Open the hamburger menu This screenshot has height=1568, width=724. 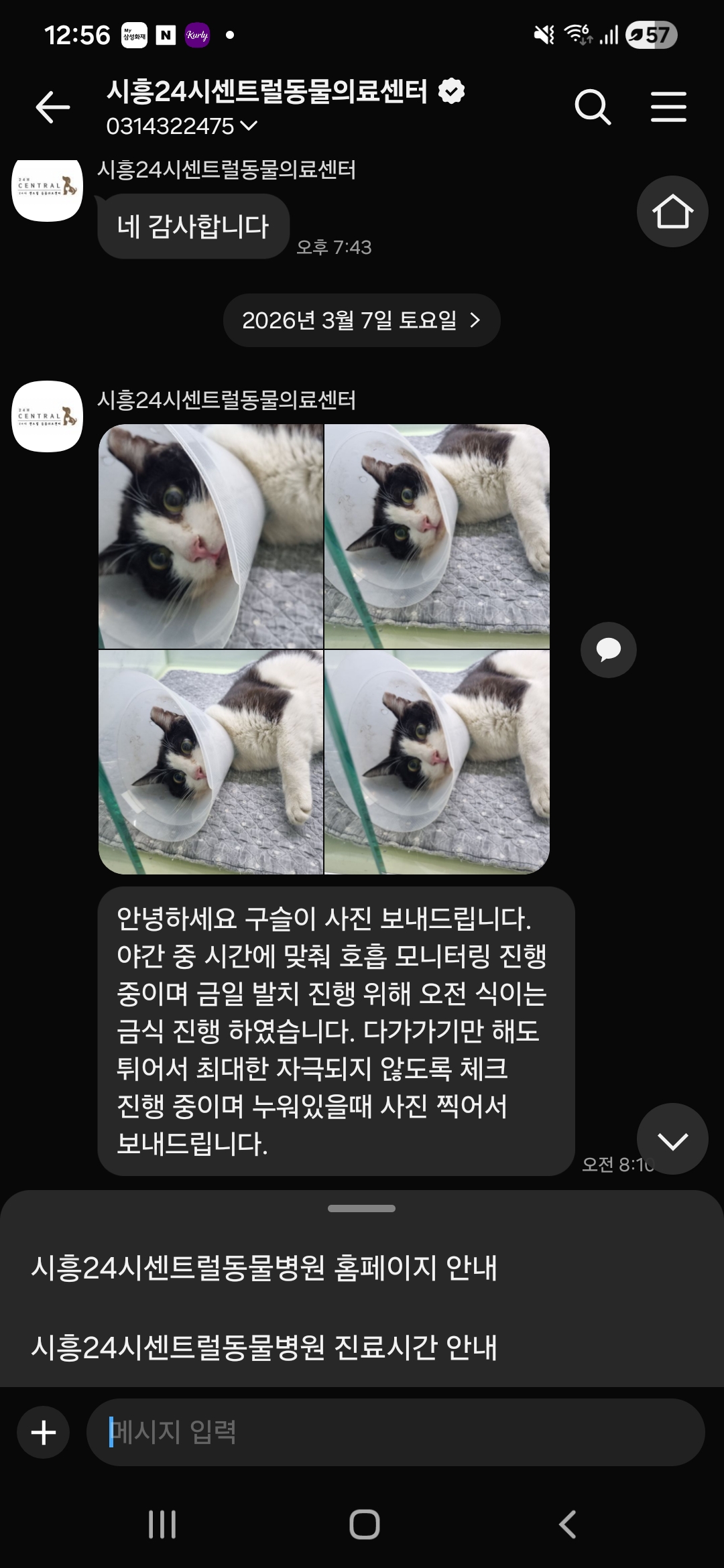coord(668,107)
